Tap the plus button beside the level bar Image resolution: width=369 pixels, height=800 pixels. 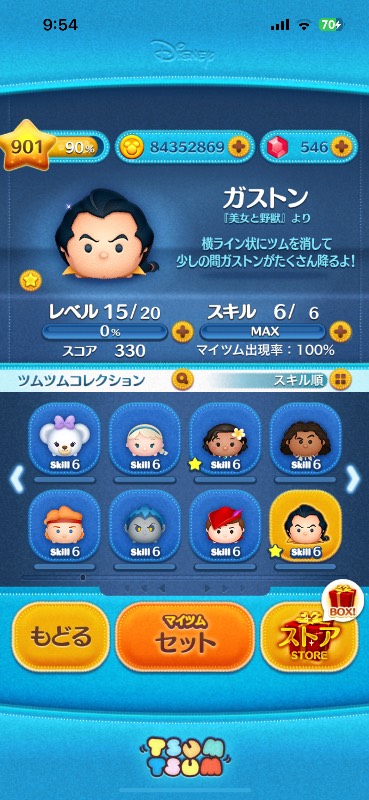point(182,332)
